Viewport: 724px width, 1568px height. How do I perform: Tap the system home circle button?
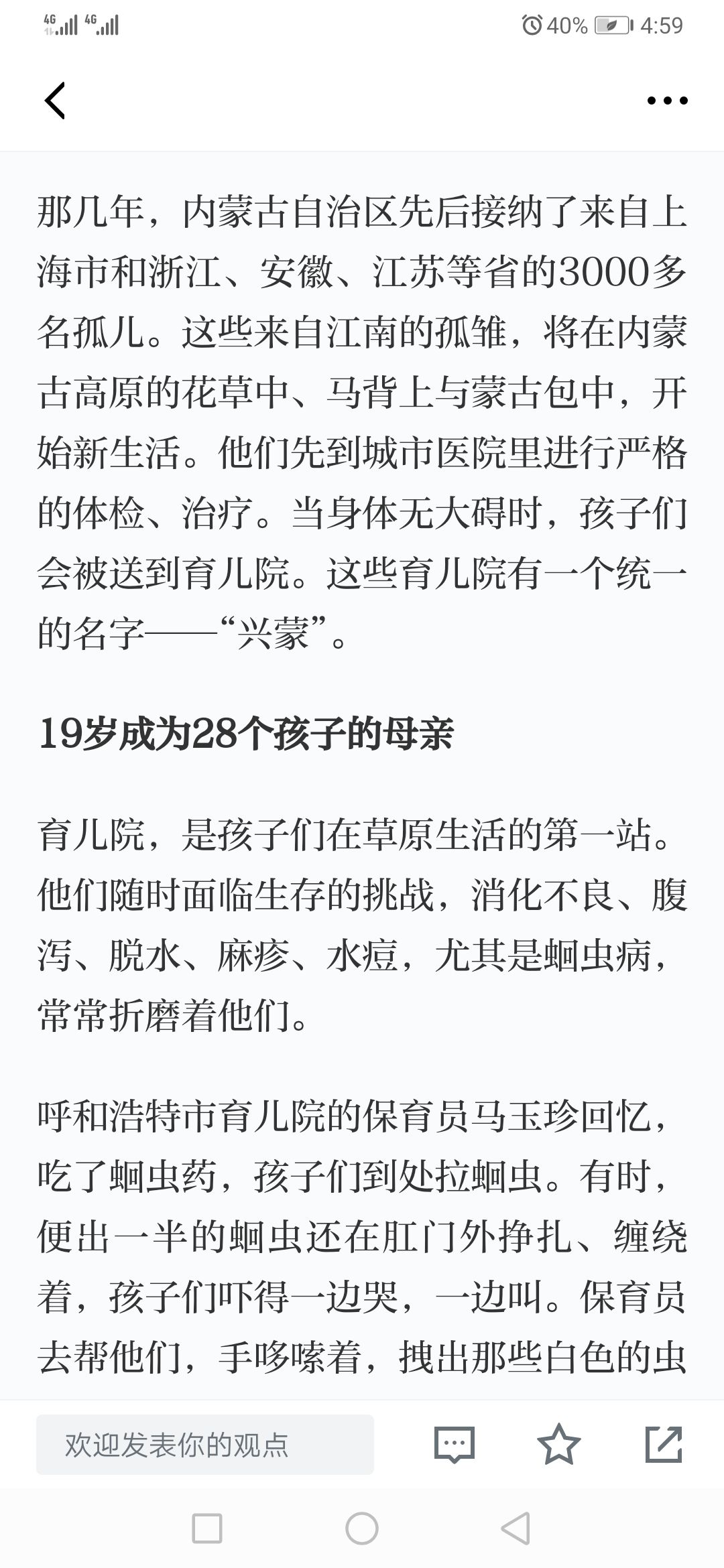pyautogui.click(x=362, y=1528)
